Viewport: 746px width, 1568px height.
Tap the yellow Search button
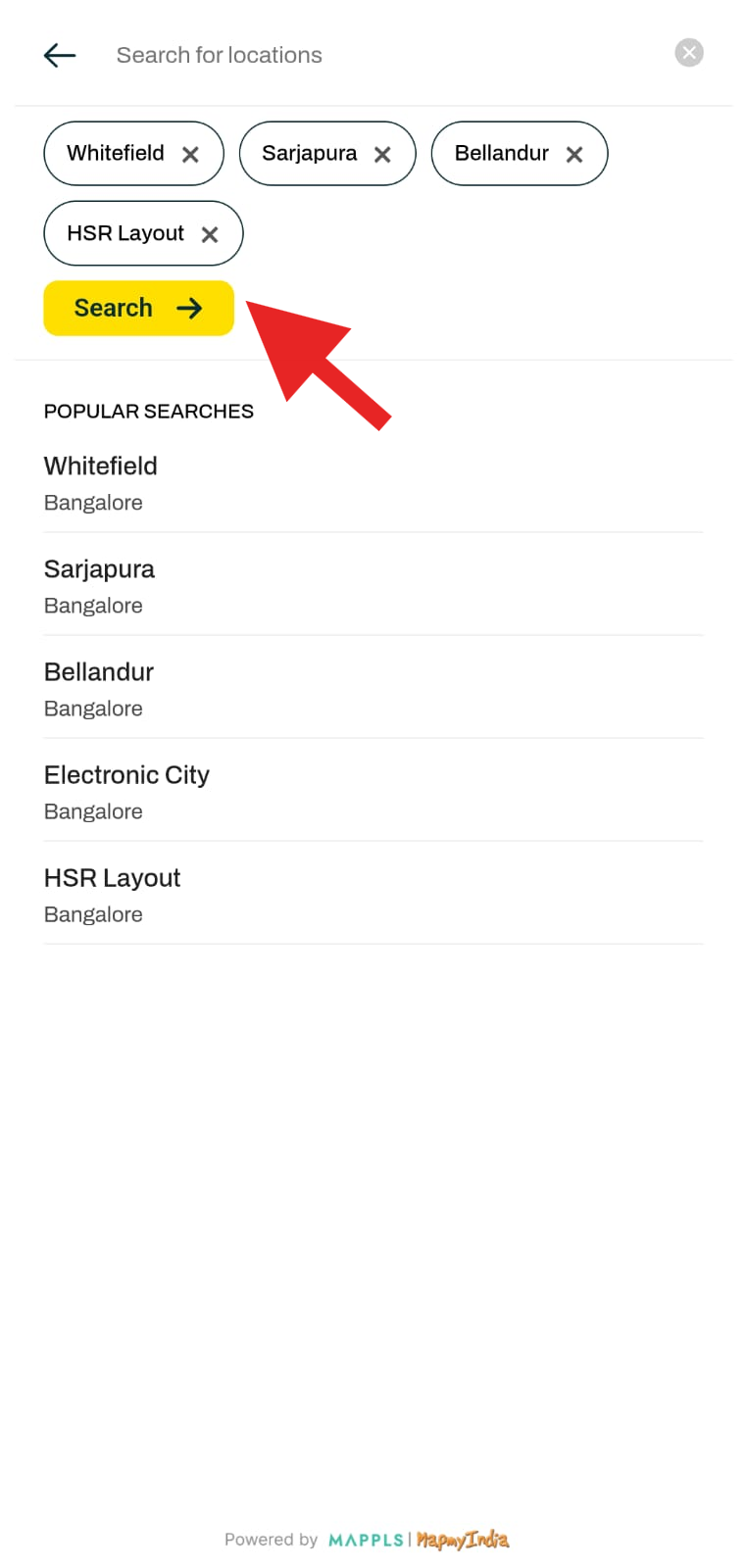click(138, 308)
